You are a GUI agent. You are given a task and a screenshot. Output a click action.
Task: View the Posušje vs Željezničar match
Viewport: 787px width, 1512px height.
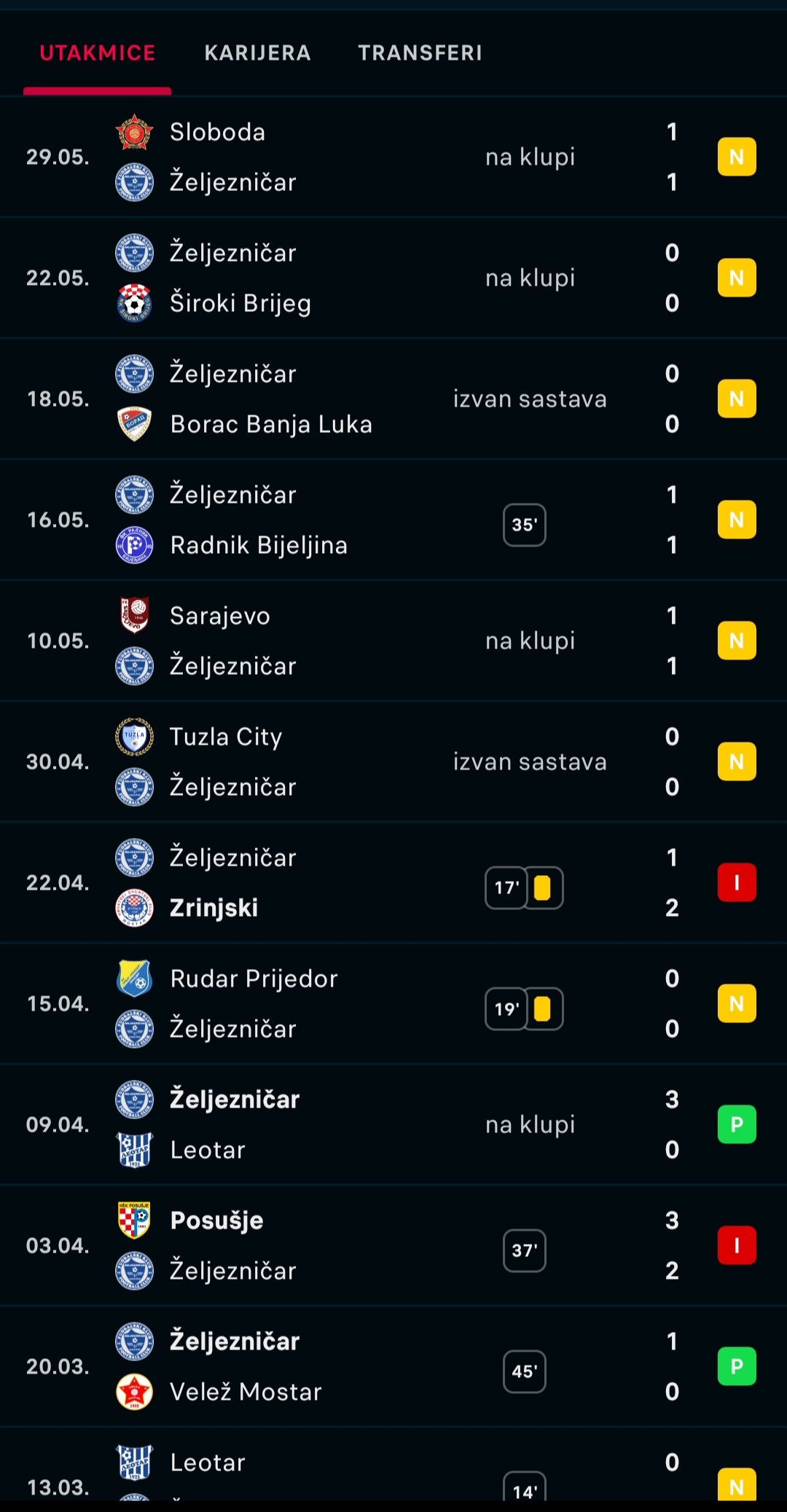coord(393,1245)
